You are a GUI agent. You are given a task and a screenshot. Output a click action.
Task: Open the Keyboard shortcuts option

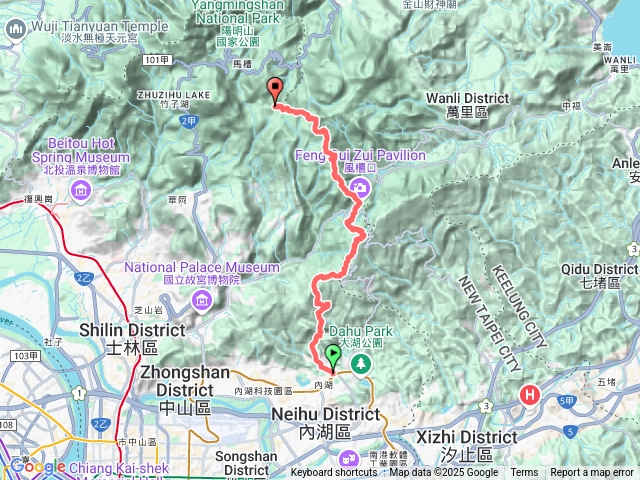coord(334,473)
